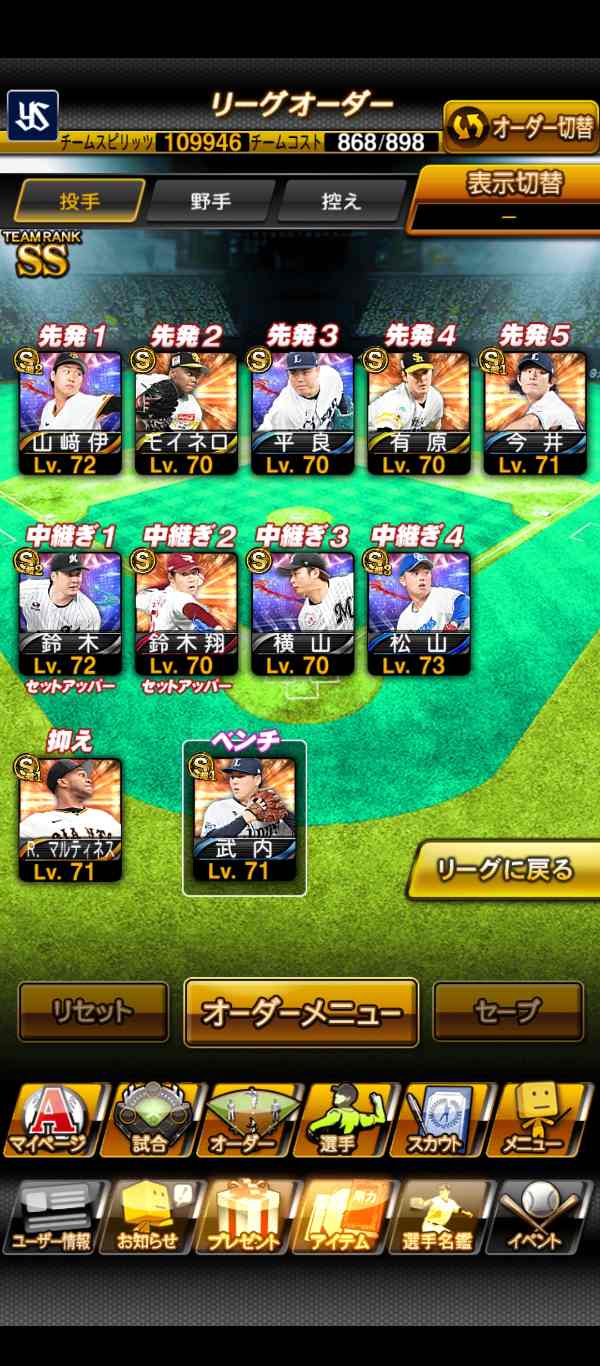Select starter 山崎伊 player card
The width and height of the screenshot is (600, 1366).
[x=70, y=412]
